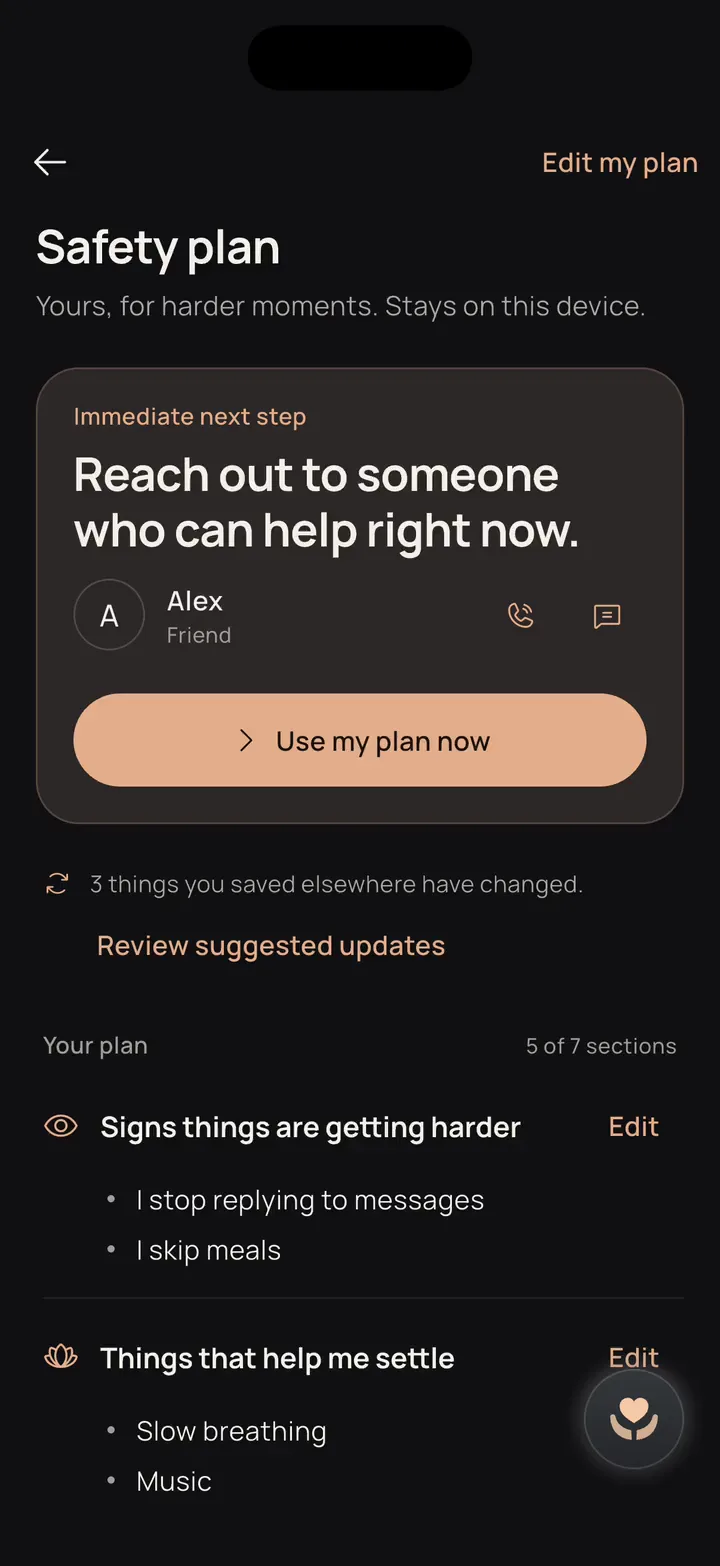Message Alex with the chat icon
The image size is (720, 1566).
(x=607, y=616)
